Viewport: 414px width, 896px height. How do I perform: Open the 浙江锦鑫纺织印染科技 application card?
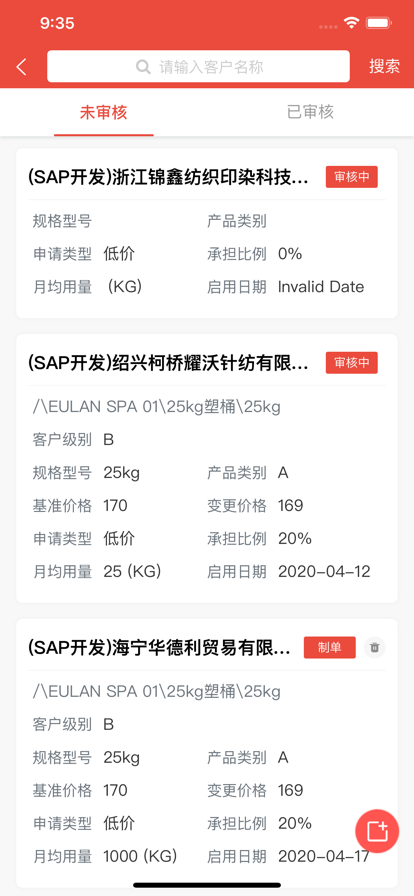(x=207, y=233)
